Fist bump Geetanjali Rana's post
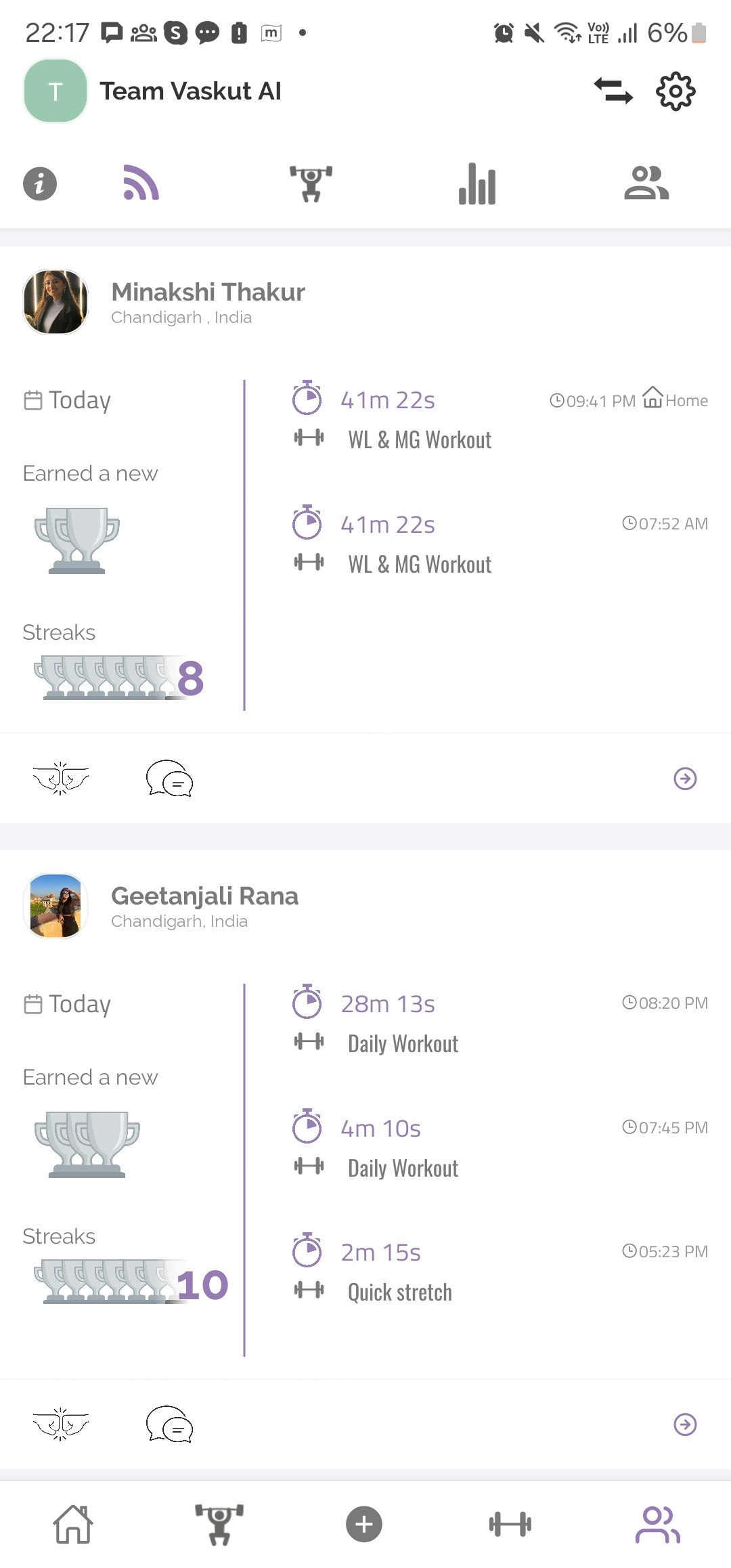This screenshot has height=1568, width=731. 61,1424
